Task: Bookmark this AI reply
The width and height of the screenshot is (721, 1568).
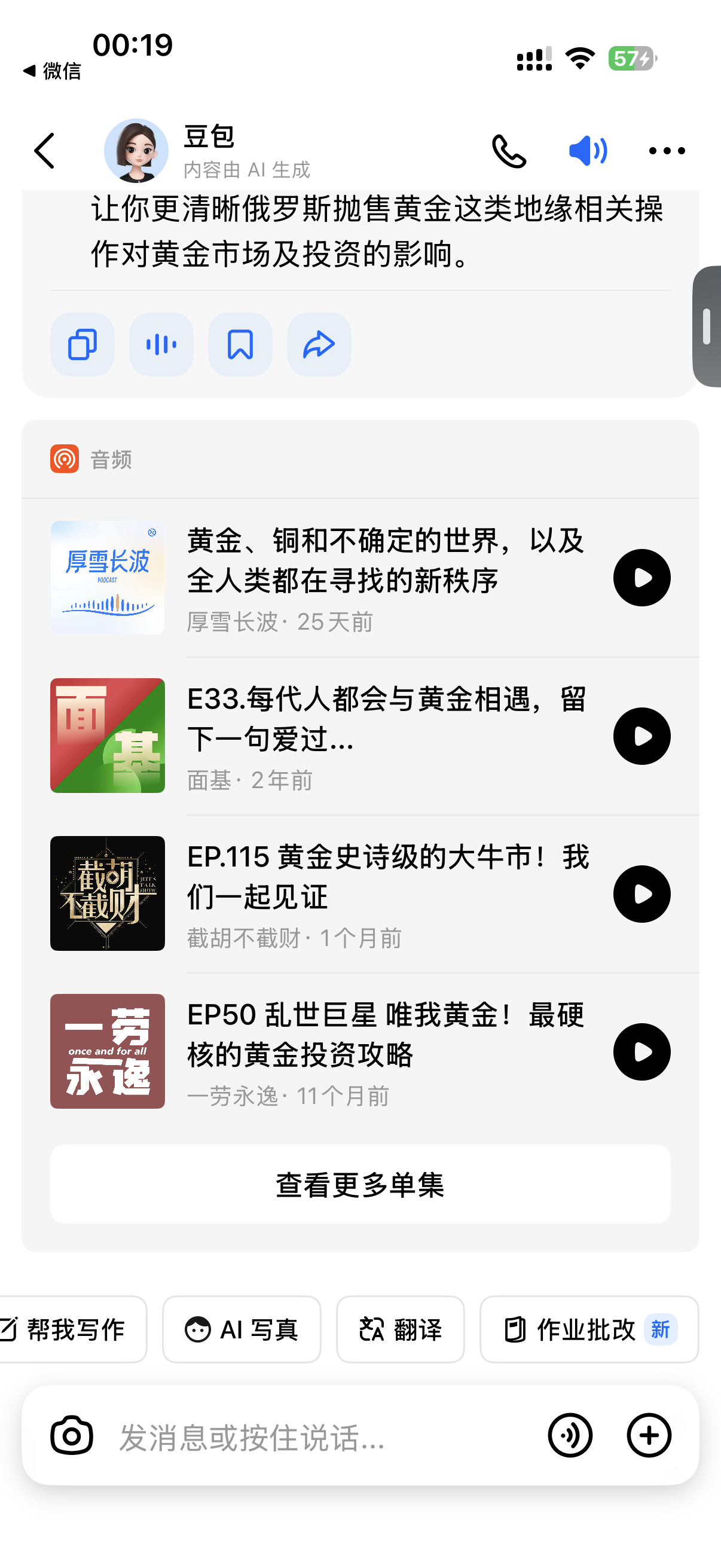Action: click(x=240, y=344)
